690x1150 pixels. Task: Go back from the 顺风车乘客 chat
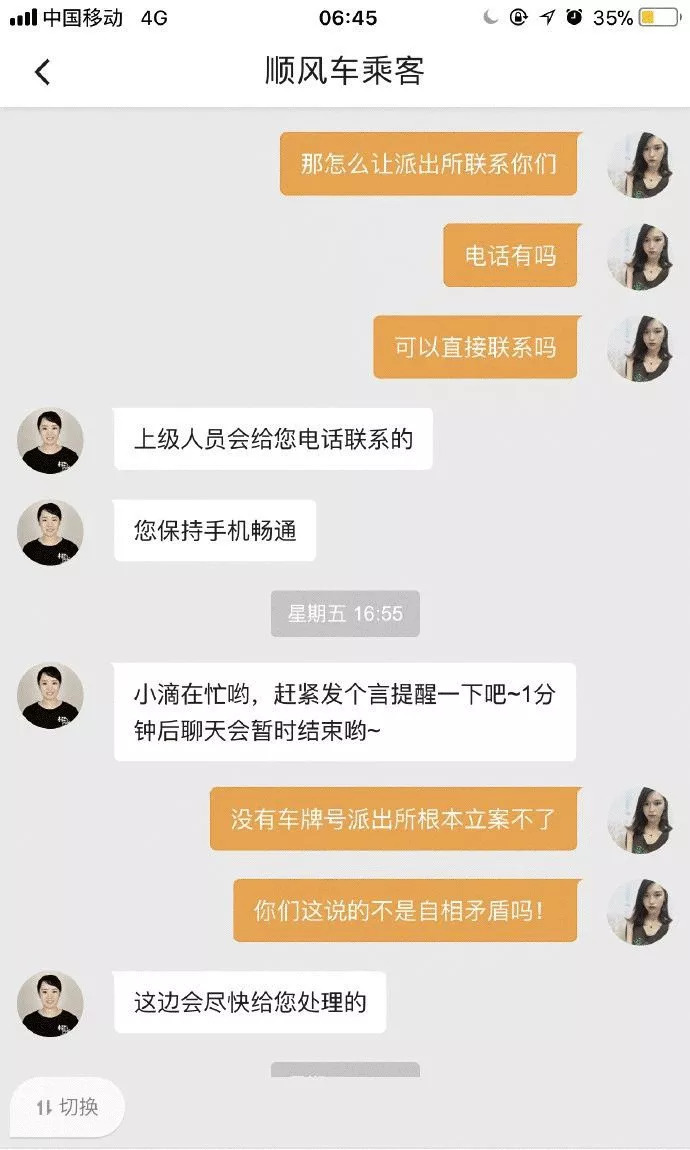[x=42, y=72]
